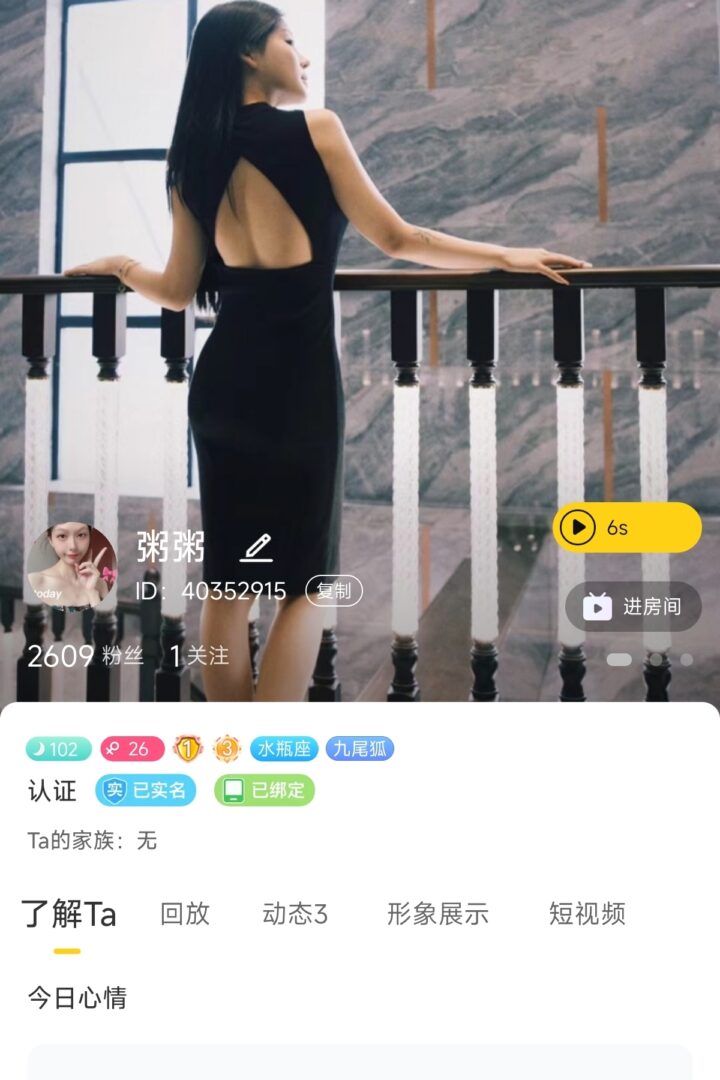This screenshot has width=720, height=1080.
Task: Enter the live room via 进房间
Action: pyautogui.click(x=633, y=606)
